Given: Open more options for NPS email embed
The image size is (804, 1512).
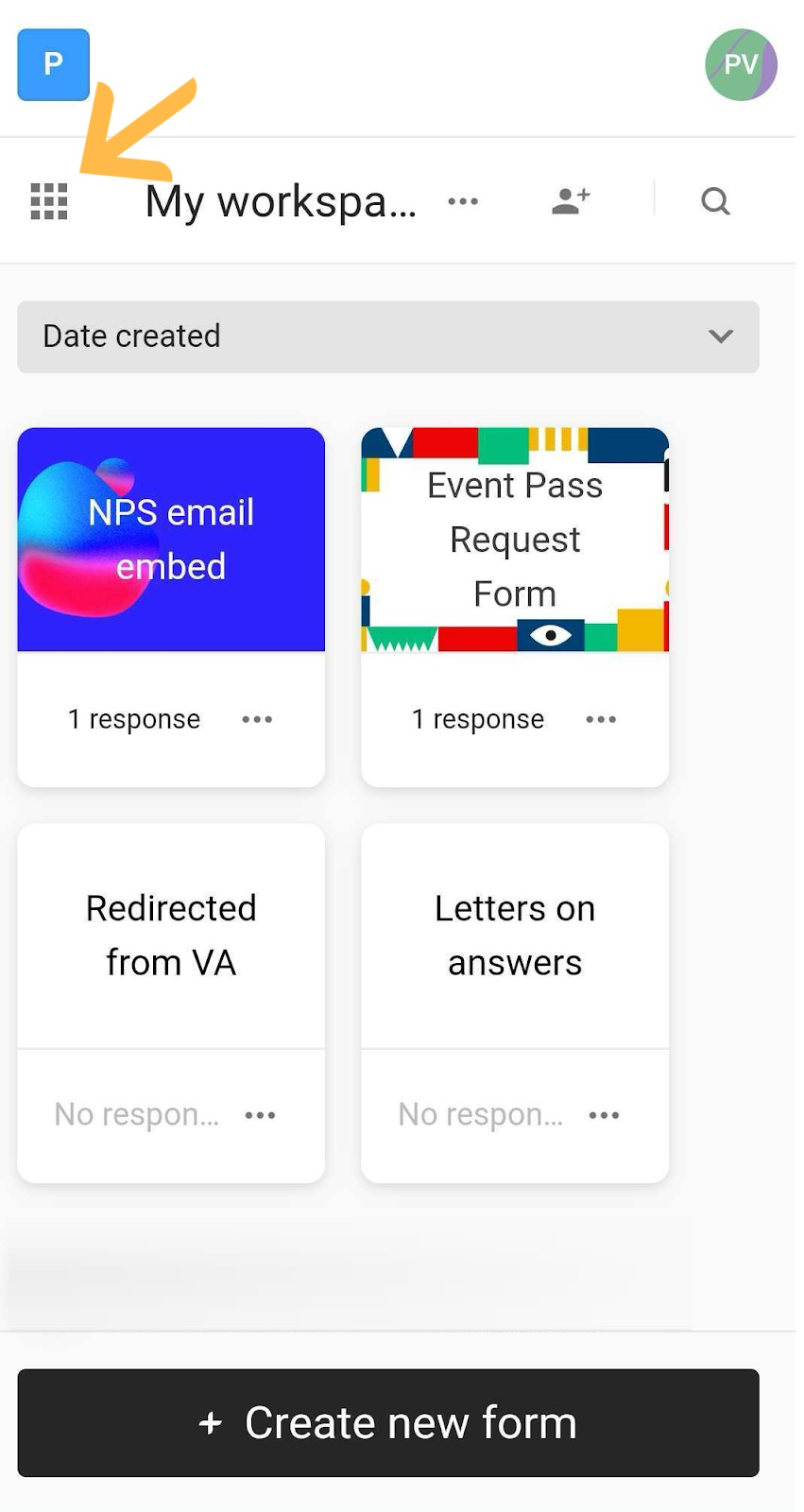Looking at the screenshot, I should point(257,720).
